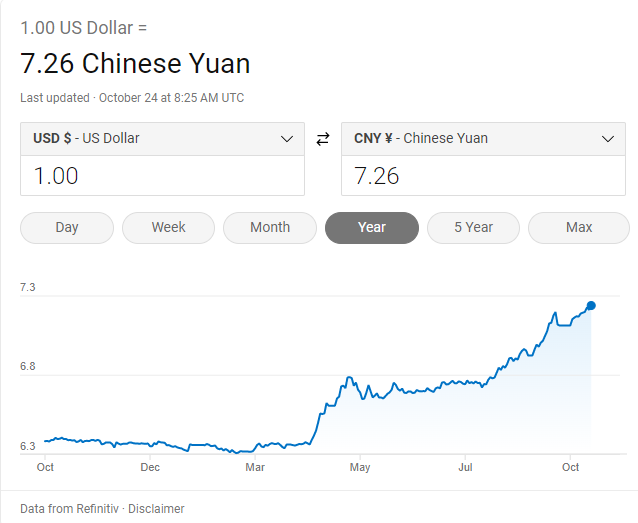Edit the 1.00 US Dollar amount field

tap(162, 176)
